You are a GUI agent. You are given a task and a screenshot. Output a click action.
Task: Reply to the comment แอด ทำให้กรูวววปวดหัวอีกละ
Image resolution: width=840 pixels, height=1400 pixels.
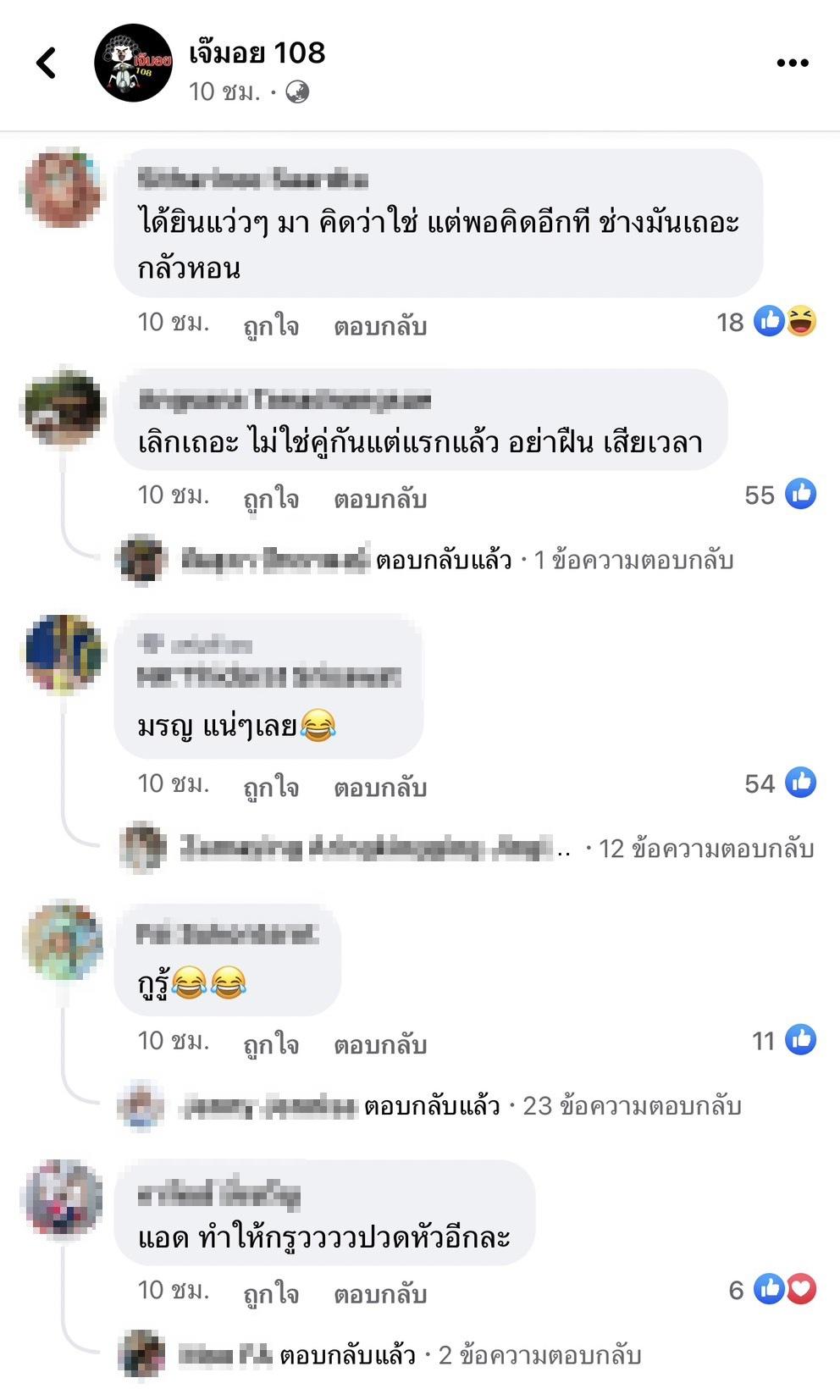point(379,1293)
